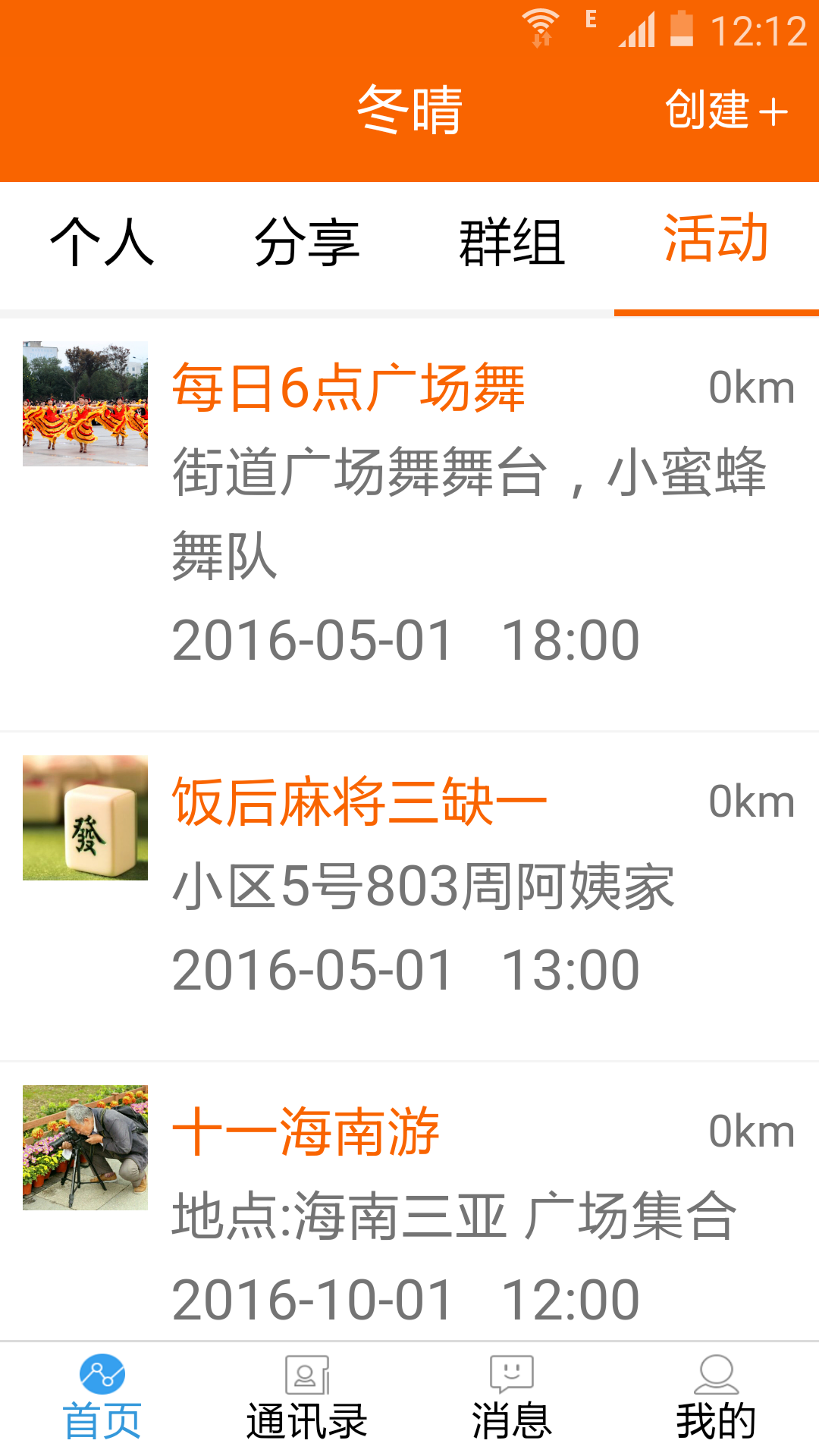This screenshot has height=1456, width=819.
Task: Open 消息 messages in bottom navigation
Action: pos(512,1399)
